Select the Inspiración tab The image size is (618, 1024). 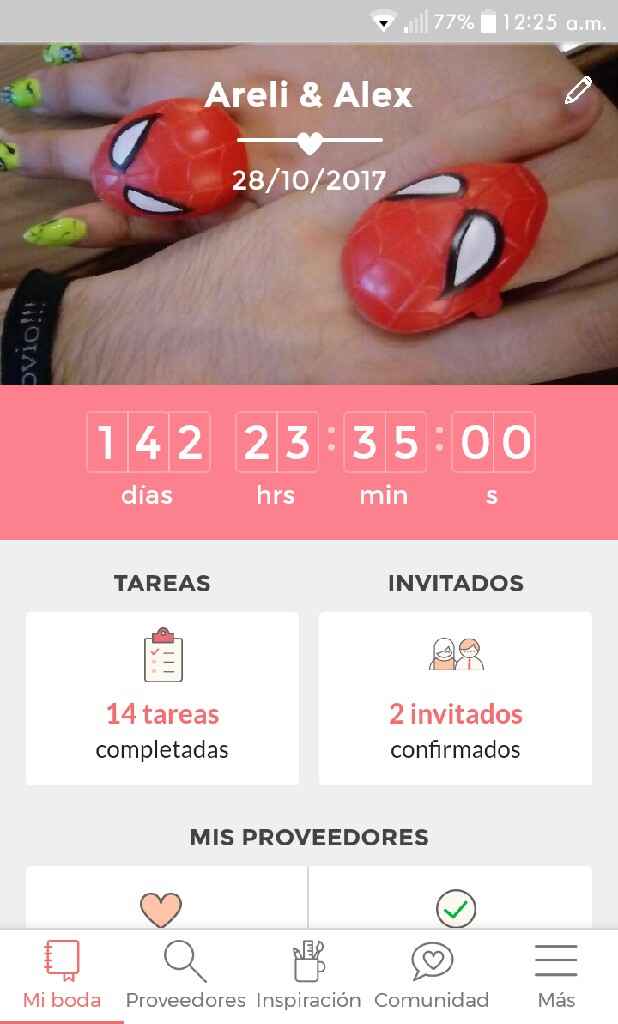pos(309,976)
